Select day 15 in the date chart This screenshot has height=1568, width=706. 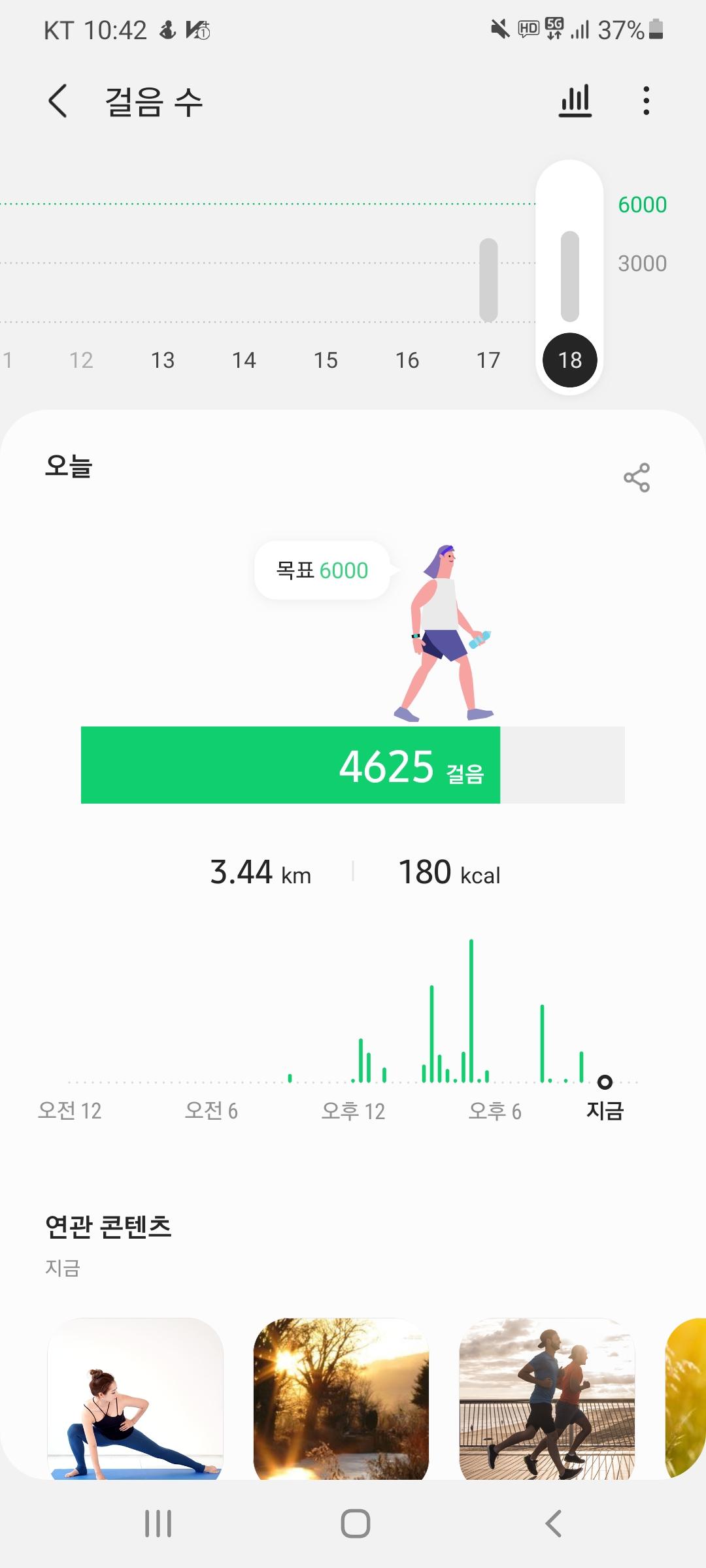pos(326,359)
